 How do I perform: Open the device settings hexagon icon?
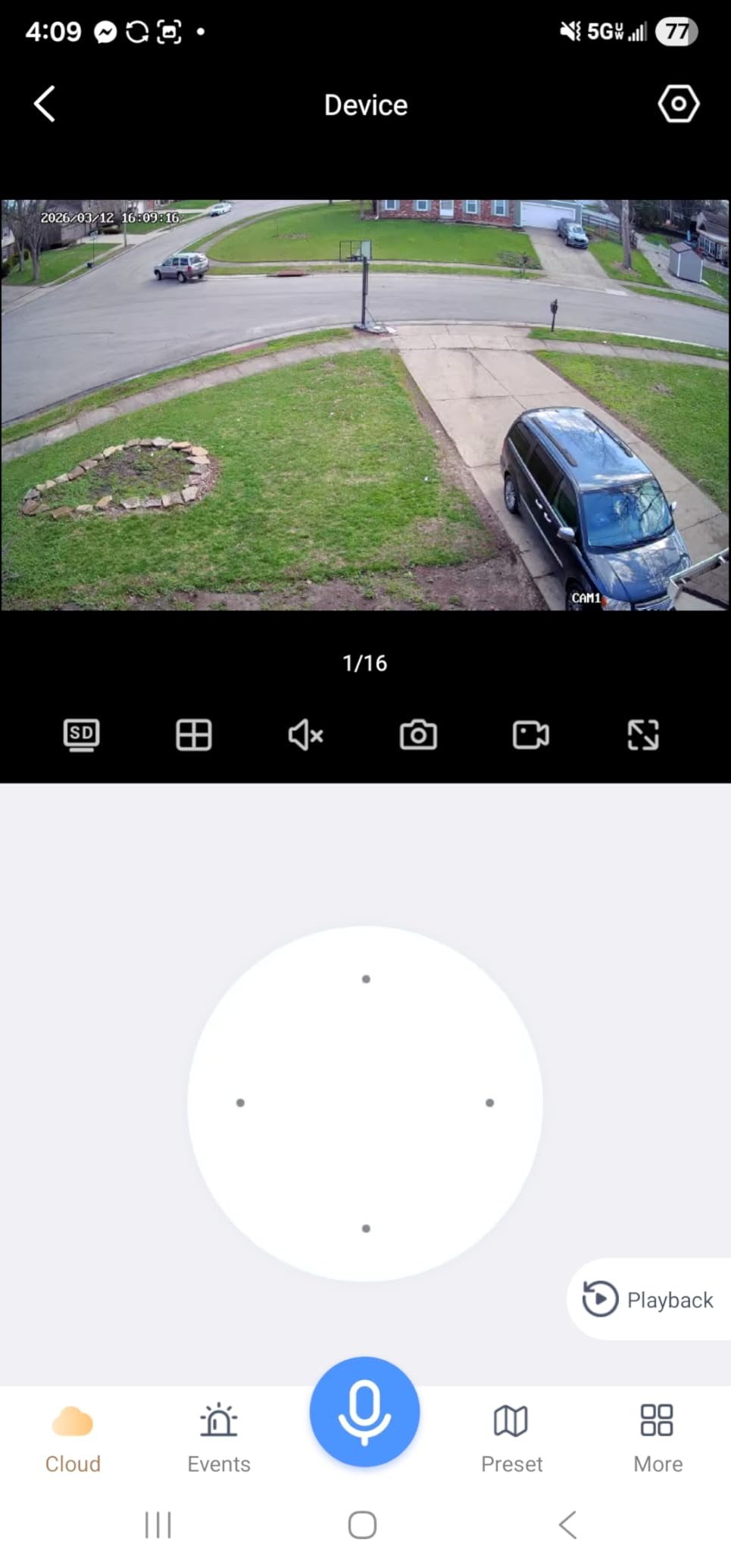click(678, 104)
